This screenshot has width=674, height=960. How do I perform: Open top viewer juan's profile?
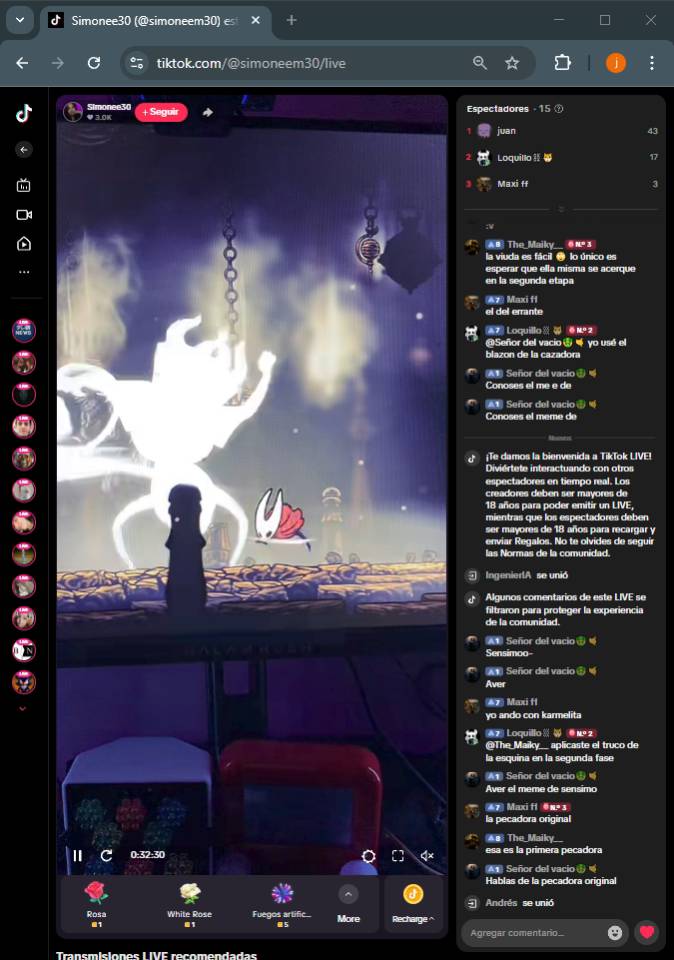506,131
